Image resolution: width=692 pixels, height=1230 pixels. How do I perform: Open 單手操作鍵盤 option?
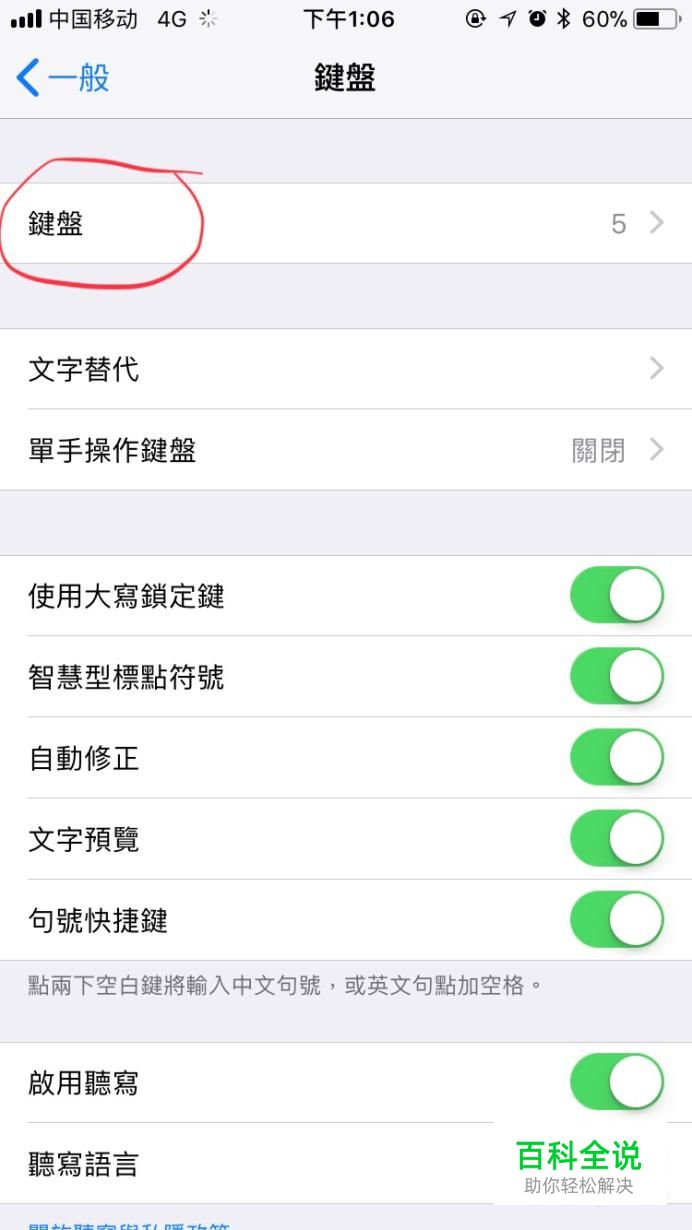tap(346, 450)
